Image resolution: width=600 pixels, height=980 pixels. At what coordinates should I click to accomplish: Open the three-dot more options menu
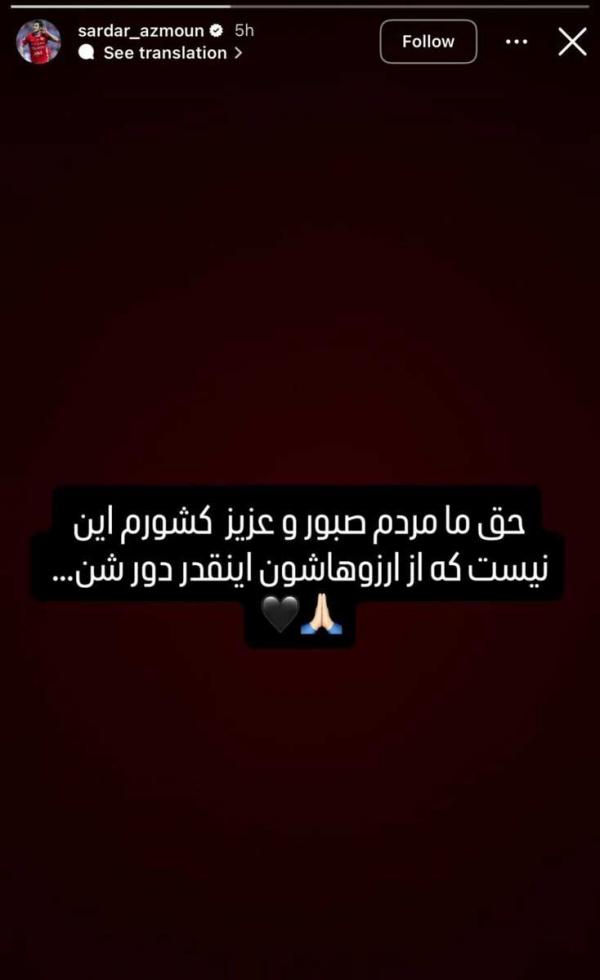(x=516, y=42)
